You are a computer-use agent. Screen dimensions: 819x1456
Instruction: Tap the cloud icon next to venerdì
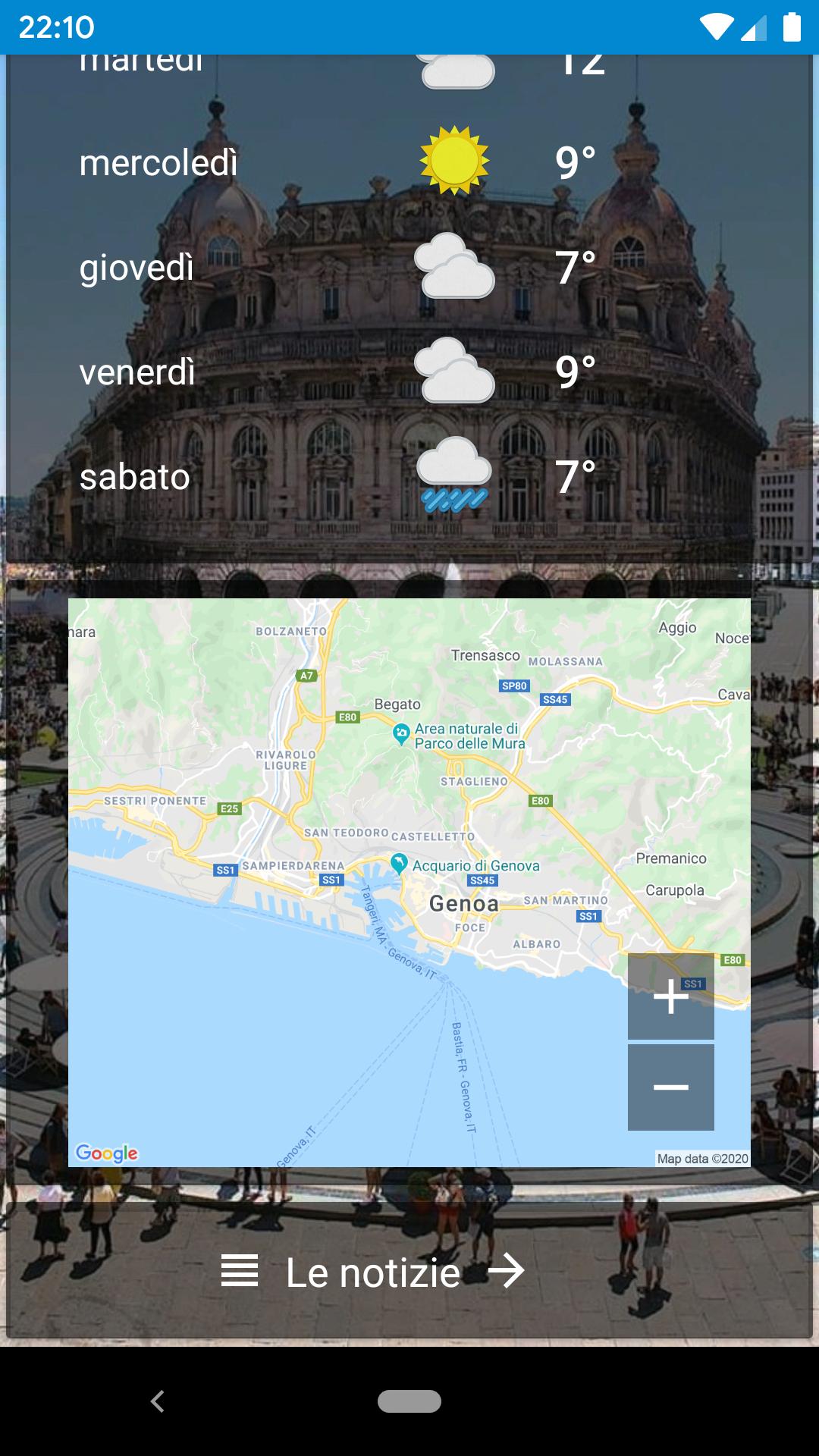453,372
